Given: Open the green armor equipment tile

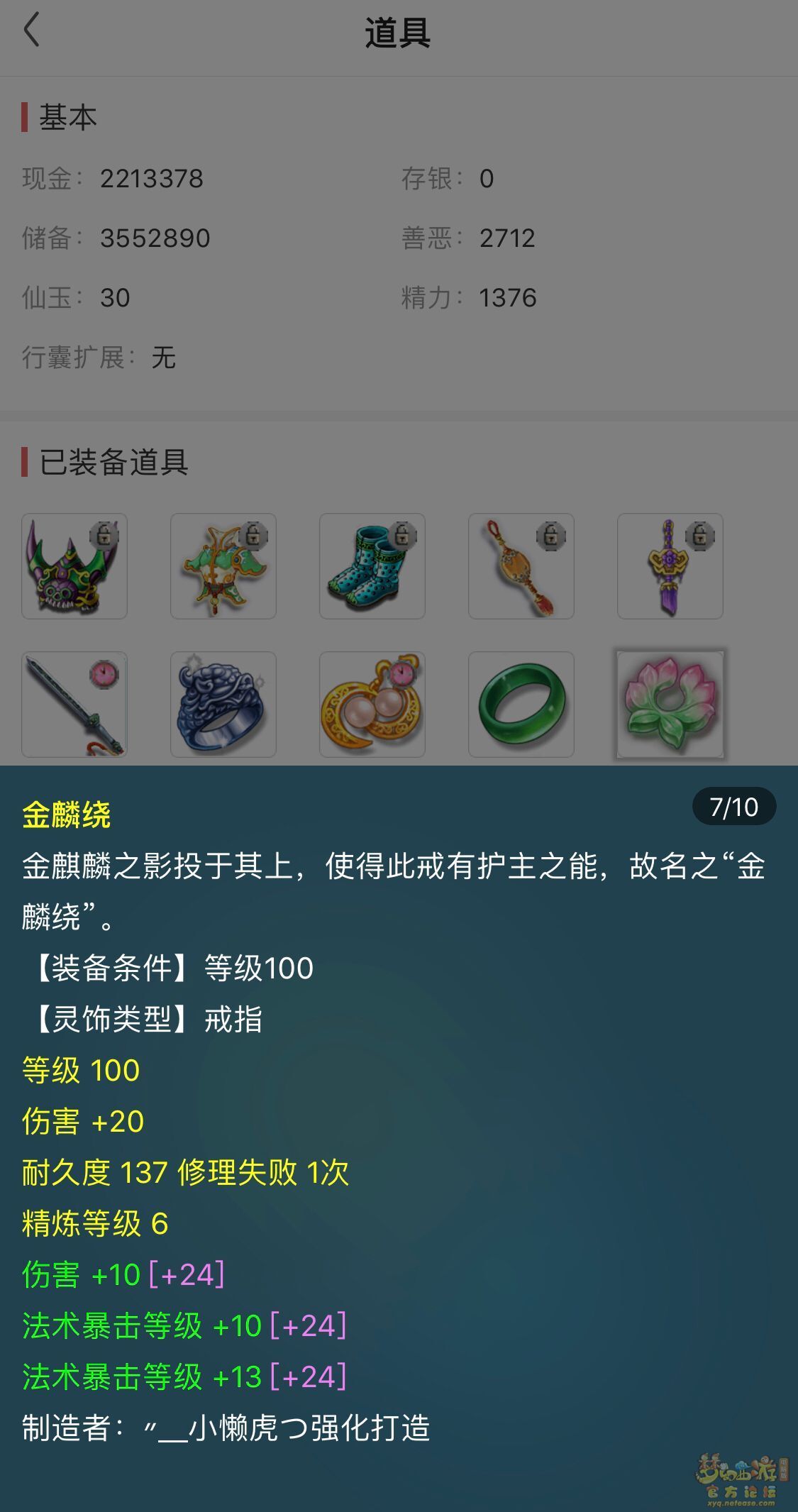Looking at the screenshot, I should (x=223, y=566).
